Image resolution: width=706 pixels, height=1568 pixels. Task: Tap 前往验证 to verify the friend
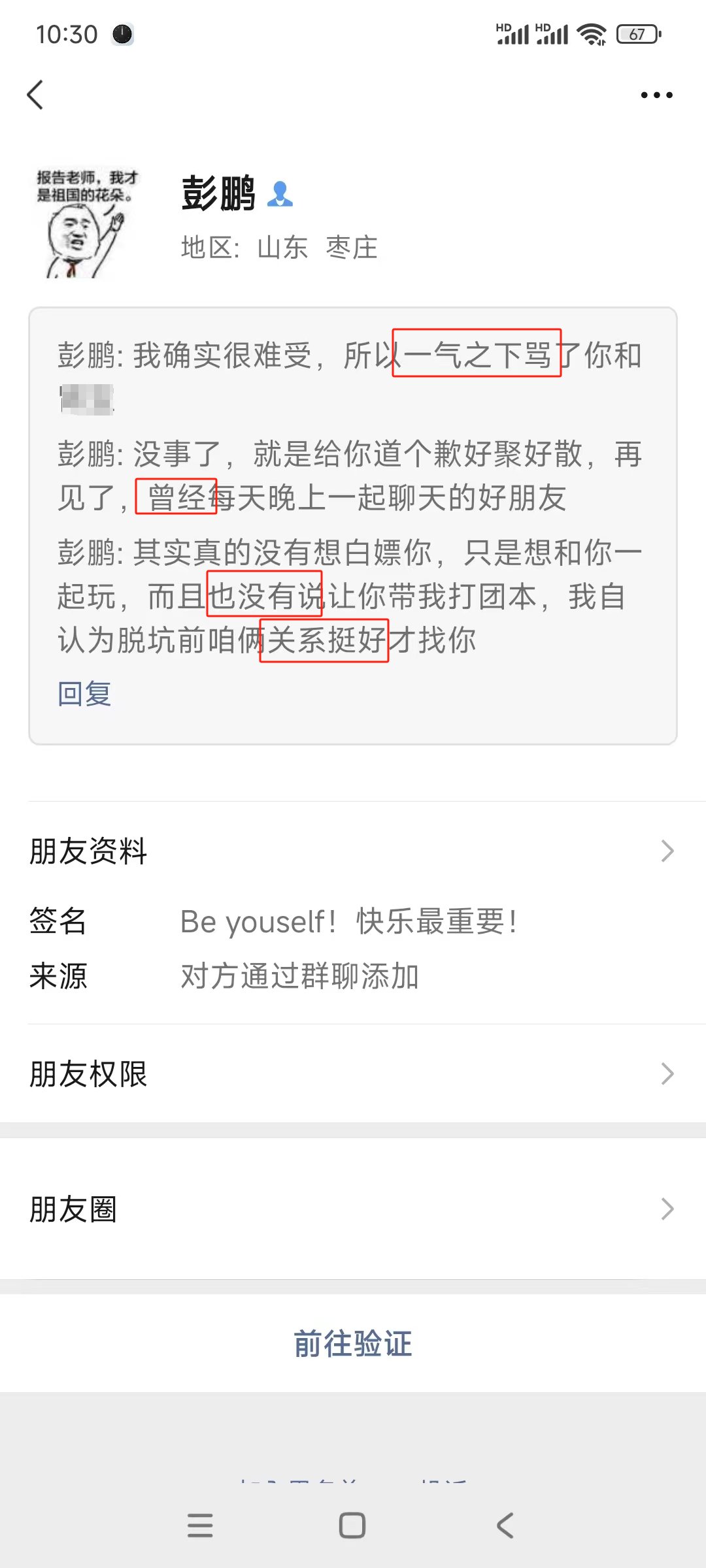(x=352, y=1345)
